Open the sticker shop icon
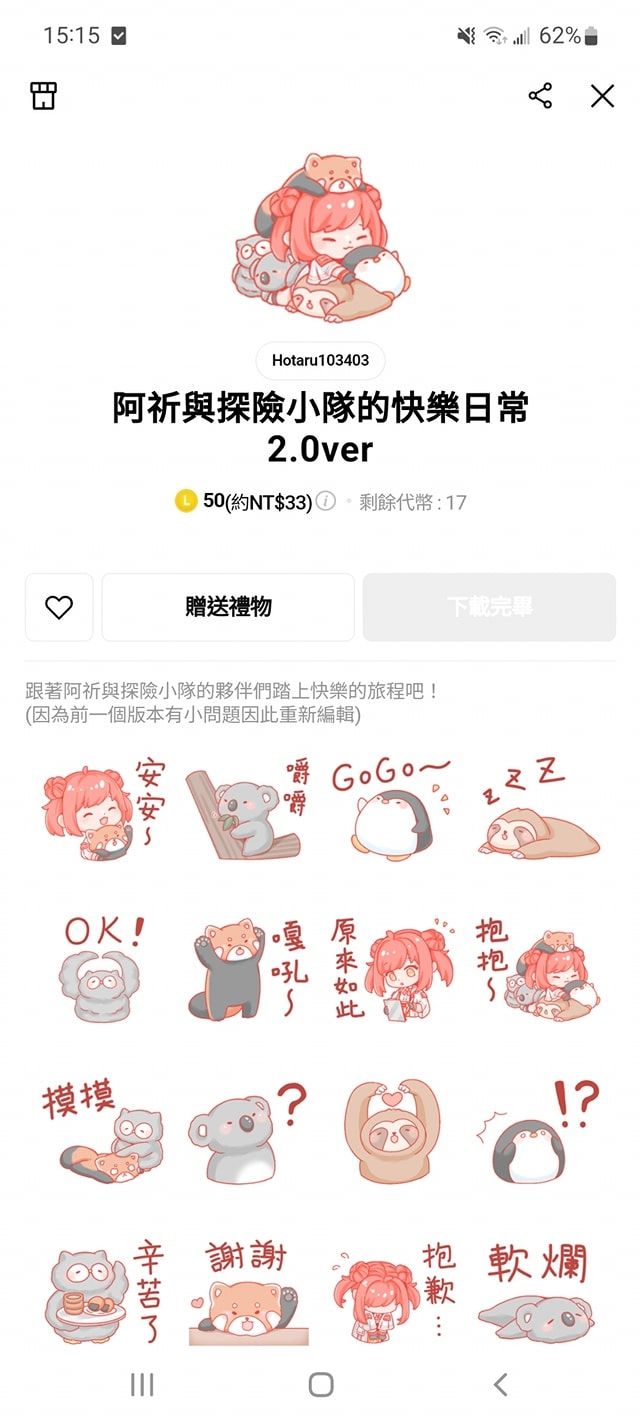The width and height of the screenshot is (640, 1422). [43, 96]
